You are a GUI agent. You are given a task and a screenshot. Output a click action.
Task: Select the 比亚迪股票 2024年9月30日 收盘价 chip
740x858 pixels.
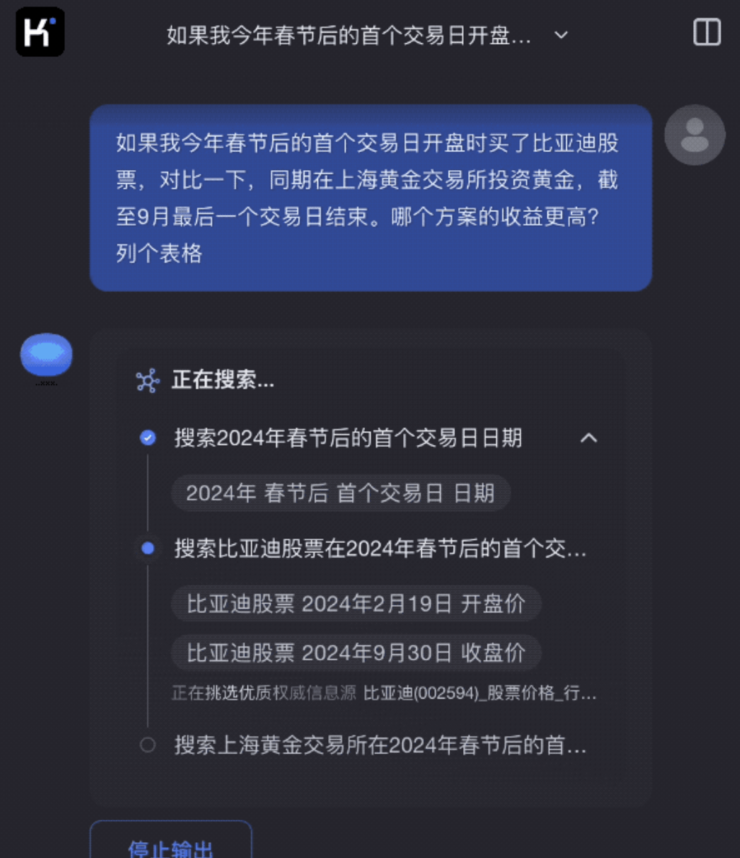(355, 654)
